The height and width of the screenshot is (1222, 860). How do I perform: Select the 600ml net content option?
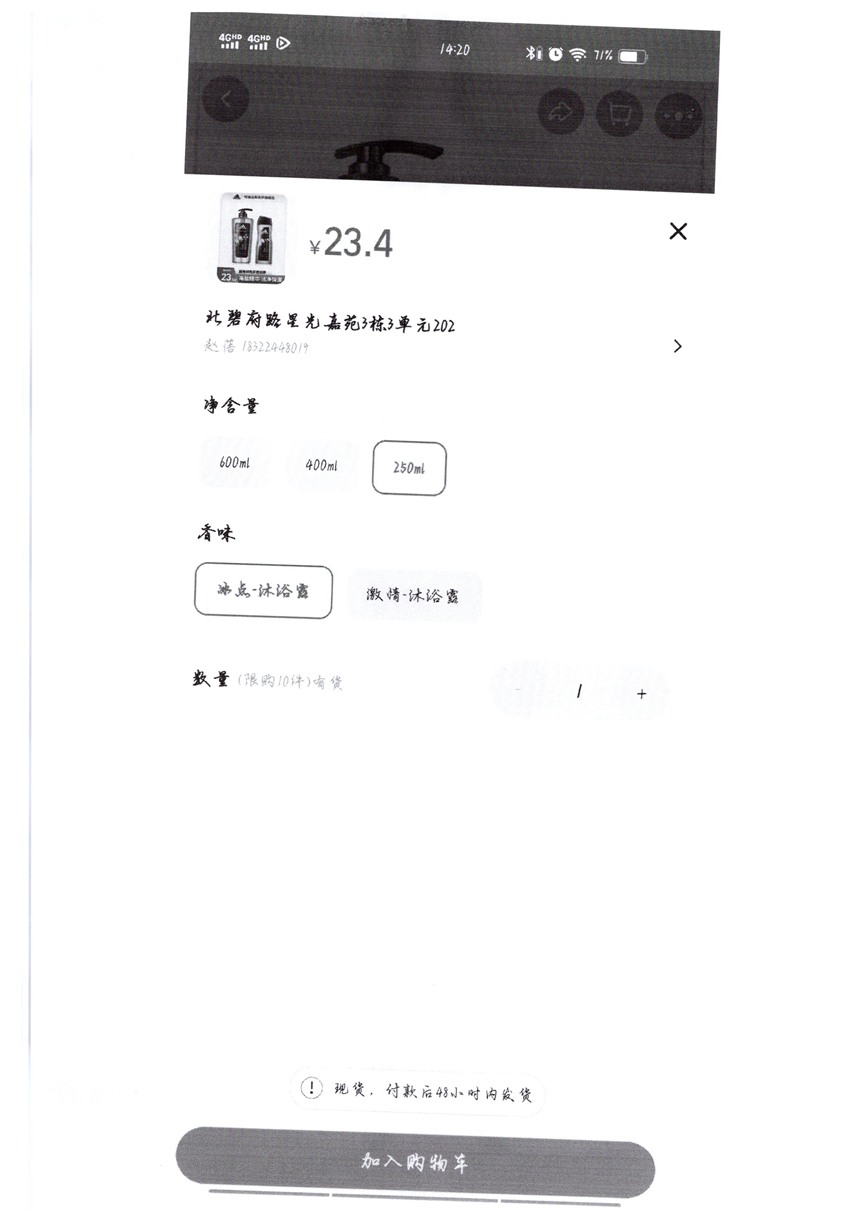[234, 465]
